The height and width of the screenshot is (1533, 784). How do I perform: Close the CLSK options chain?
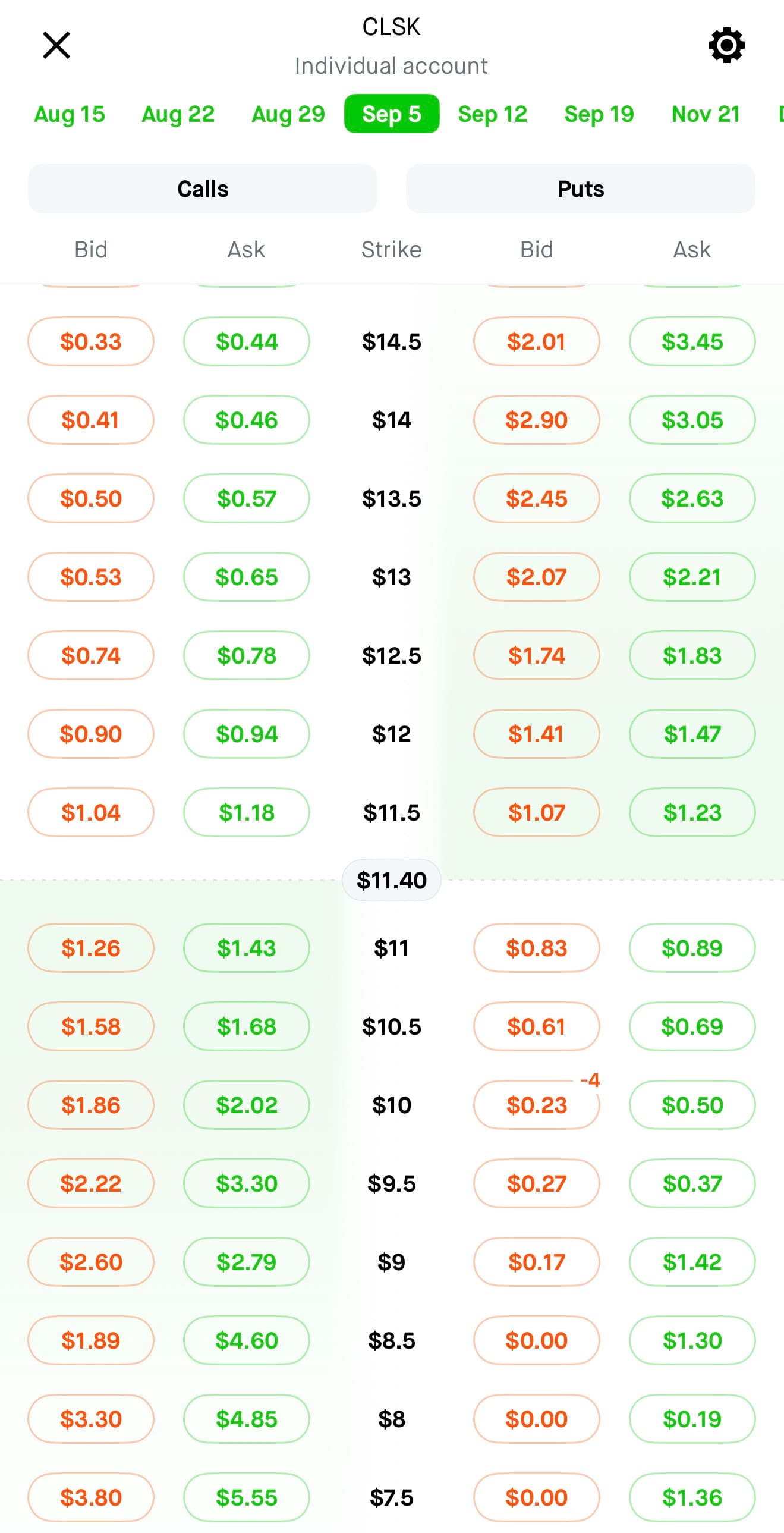pos(56,45)
